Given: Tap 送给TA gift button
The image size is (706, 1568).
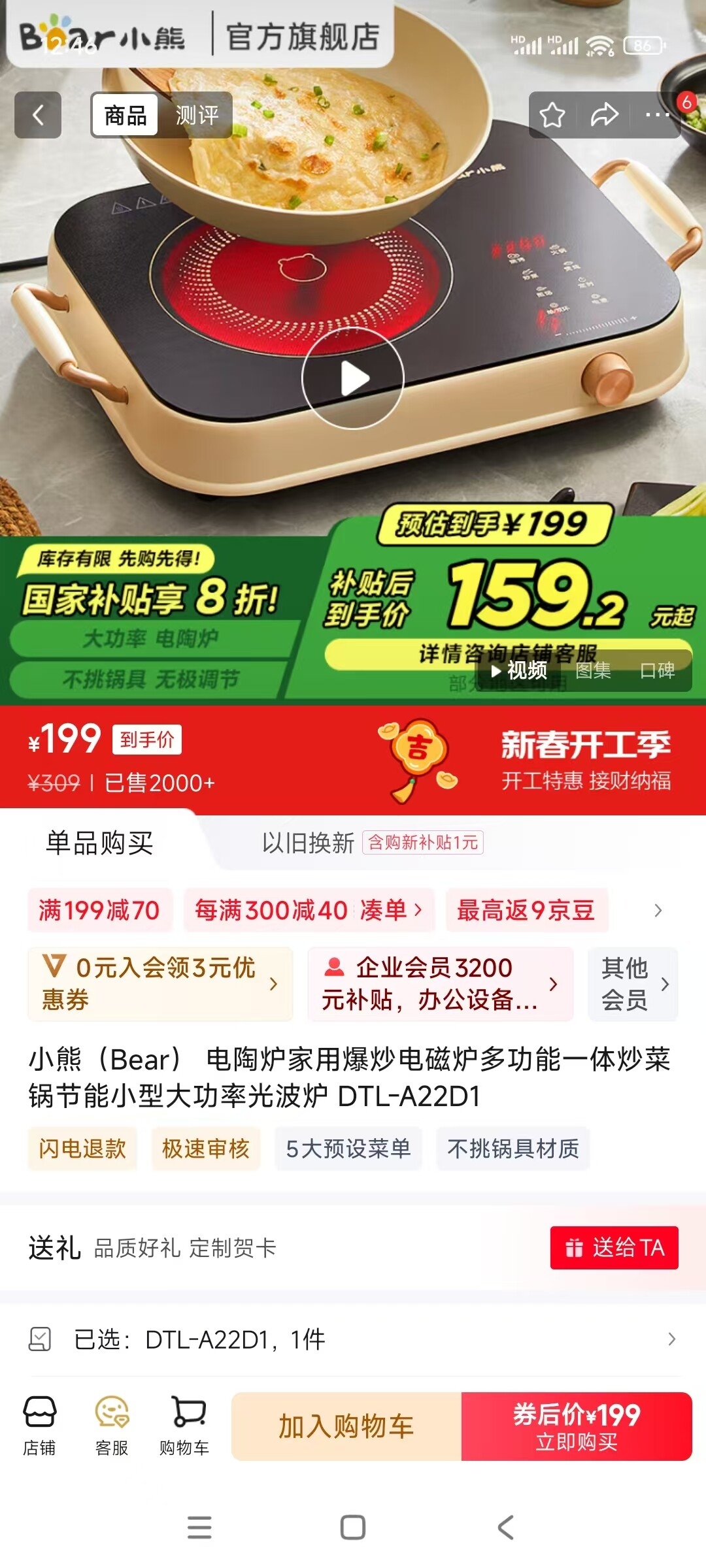Looking at the screenshot, I should coord(614,1247).
